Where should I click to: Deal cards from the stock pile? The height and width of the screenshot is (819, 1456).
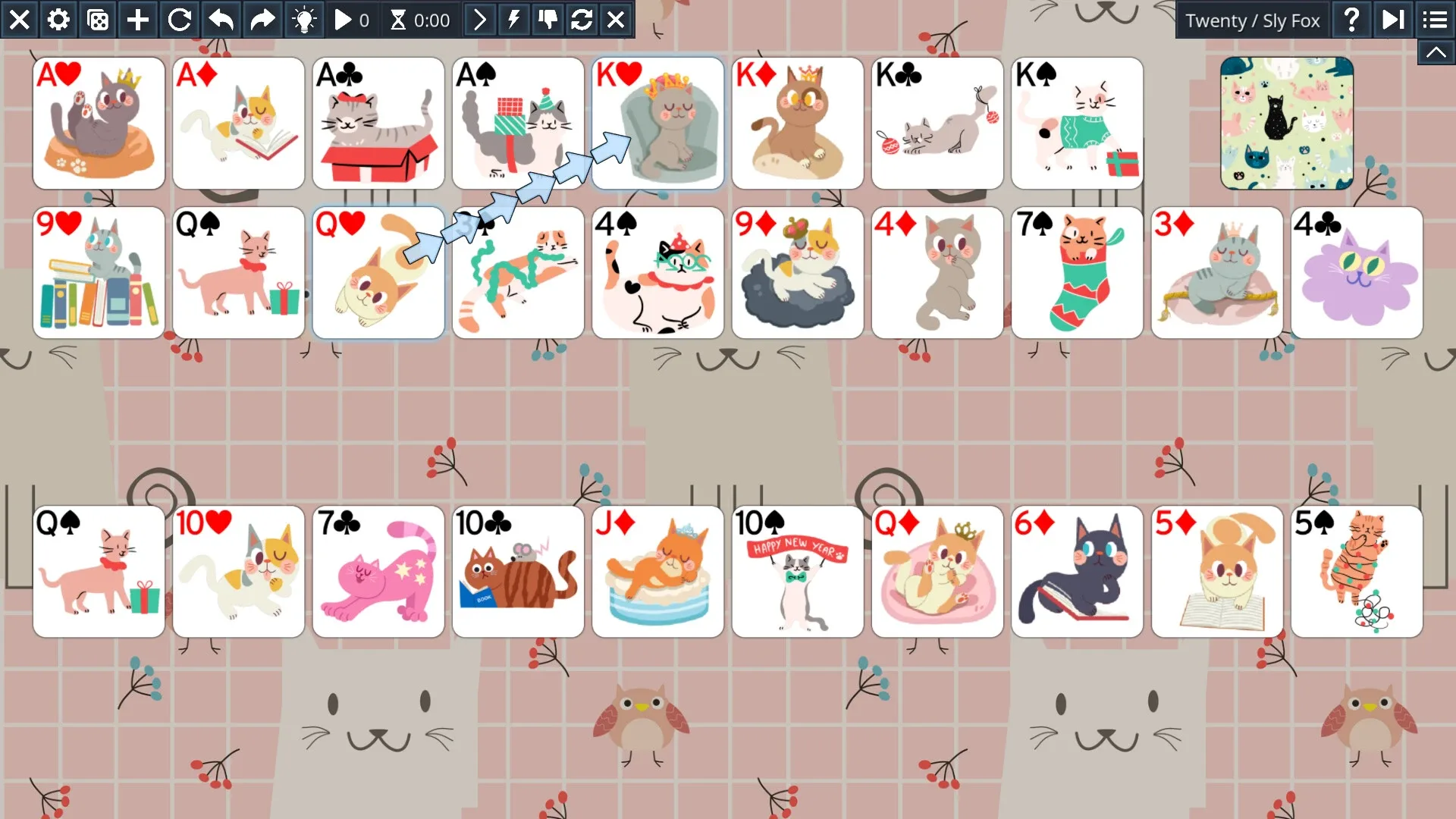click(1287, 123)
